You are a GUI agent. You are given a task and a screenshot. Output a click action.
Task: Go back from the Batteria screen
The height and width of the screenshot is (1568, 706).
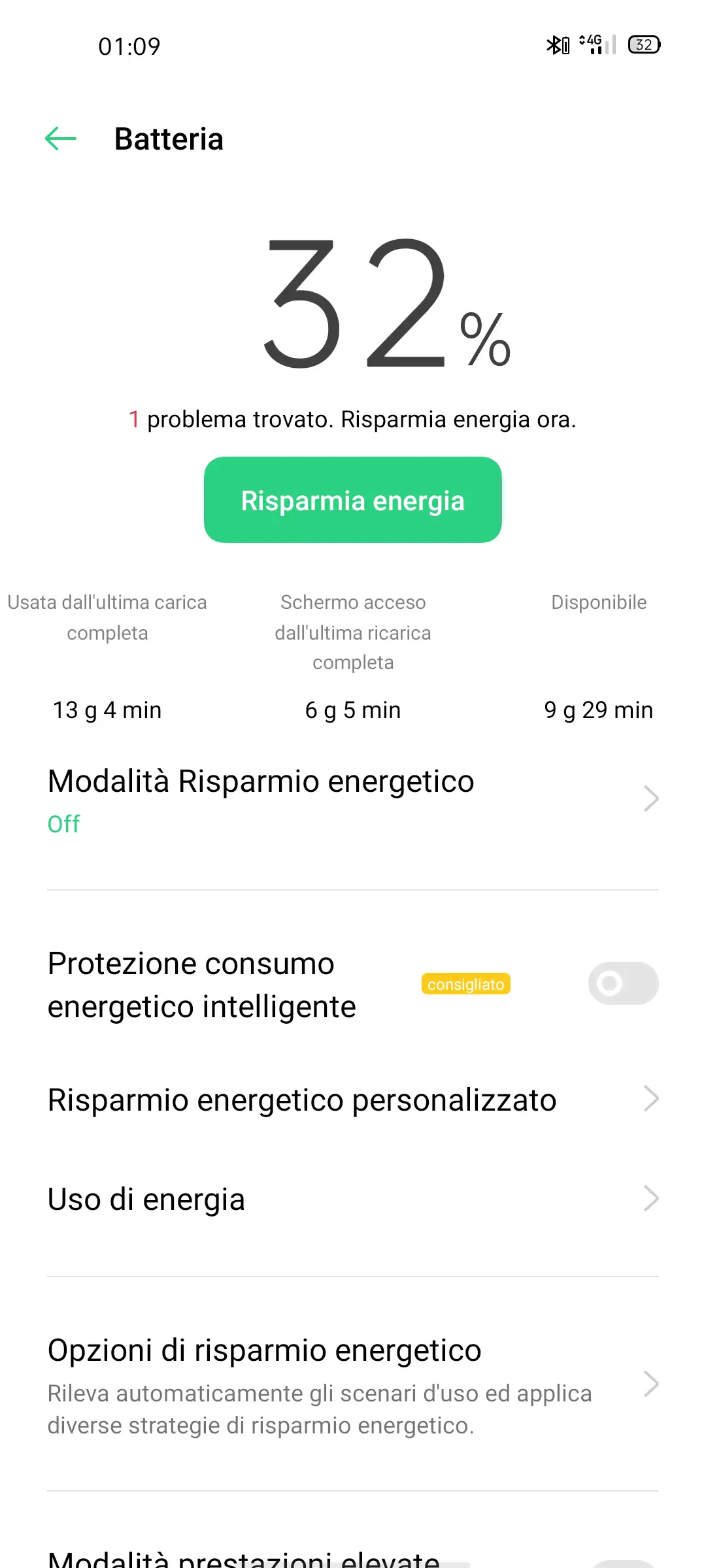pos(61,139)
